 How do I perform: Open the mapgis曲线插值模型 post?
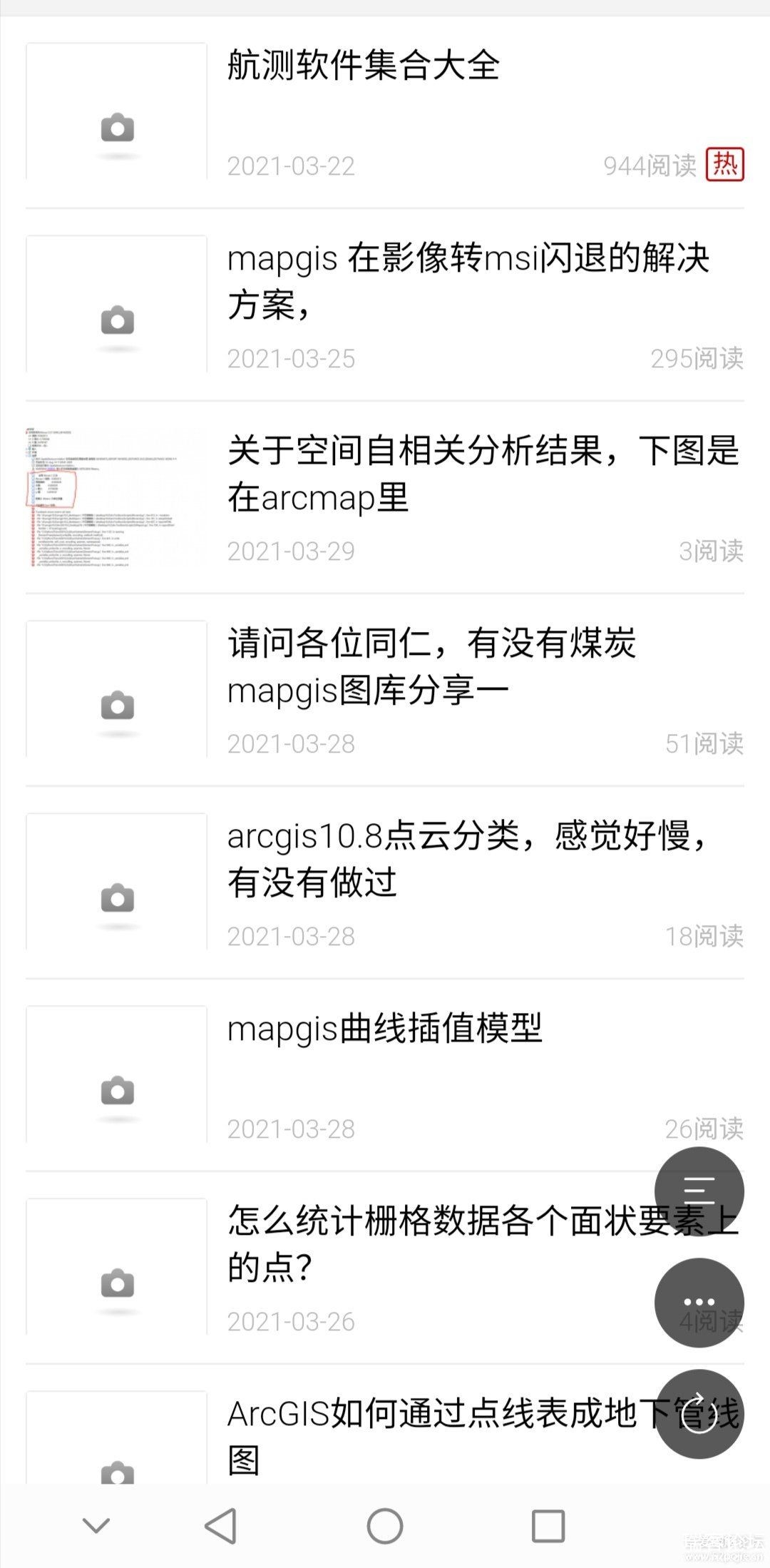(385, 1029)
